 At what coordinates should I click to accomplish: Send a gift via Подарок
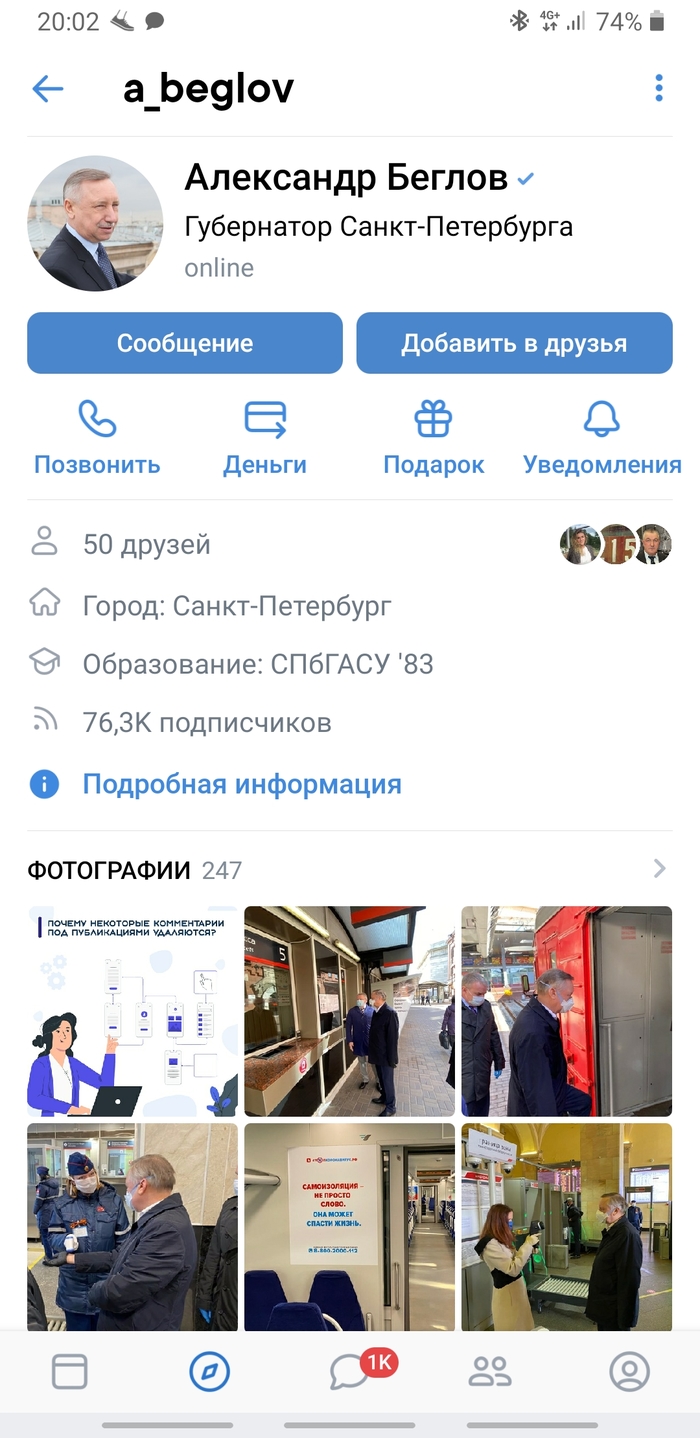433,438
